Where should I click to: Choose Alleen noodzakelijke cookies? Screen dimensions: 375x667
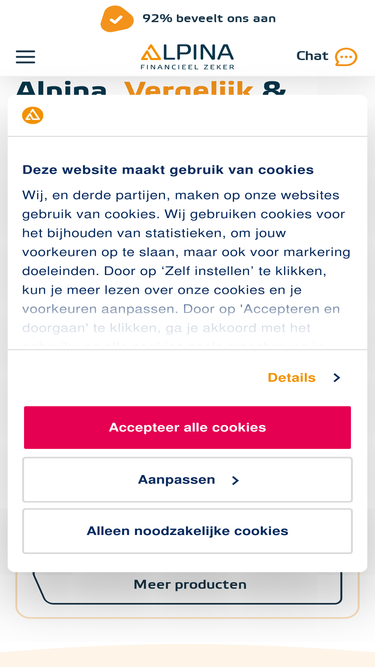188,531
